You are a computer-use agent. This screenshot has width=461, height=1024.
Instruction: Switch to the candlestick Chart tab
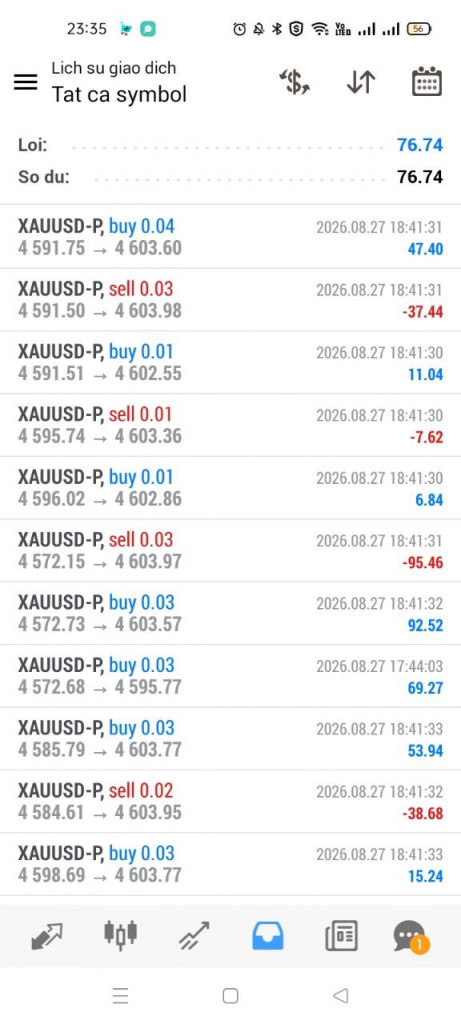pyautogui.click(x=121, y=935)
